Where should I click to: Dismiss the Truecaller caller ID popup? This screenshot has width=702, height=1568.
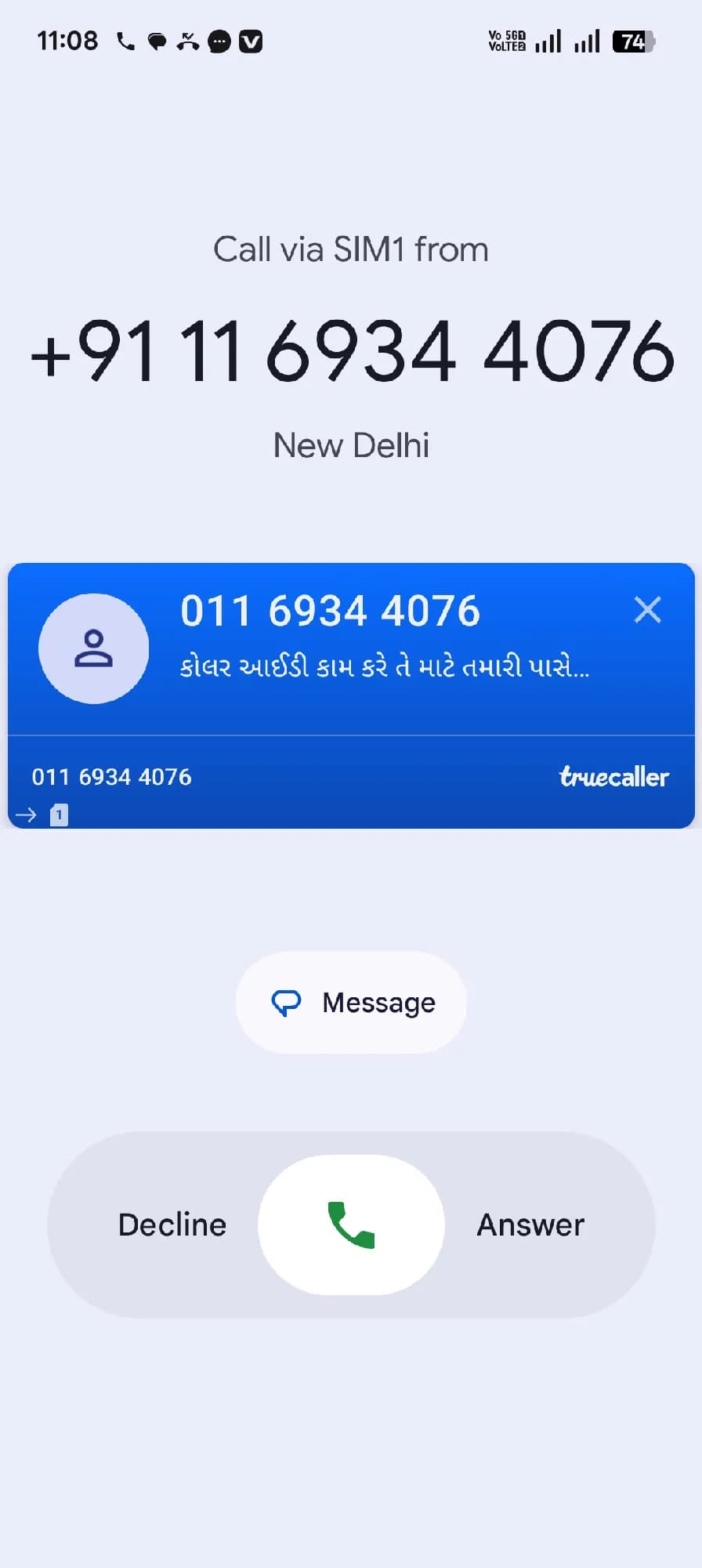click(x=647, y=610)
